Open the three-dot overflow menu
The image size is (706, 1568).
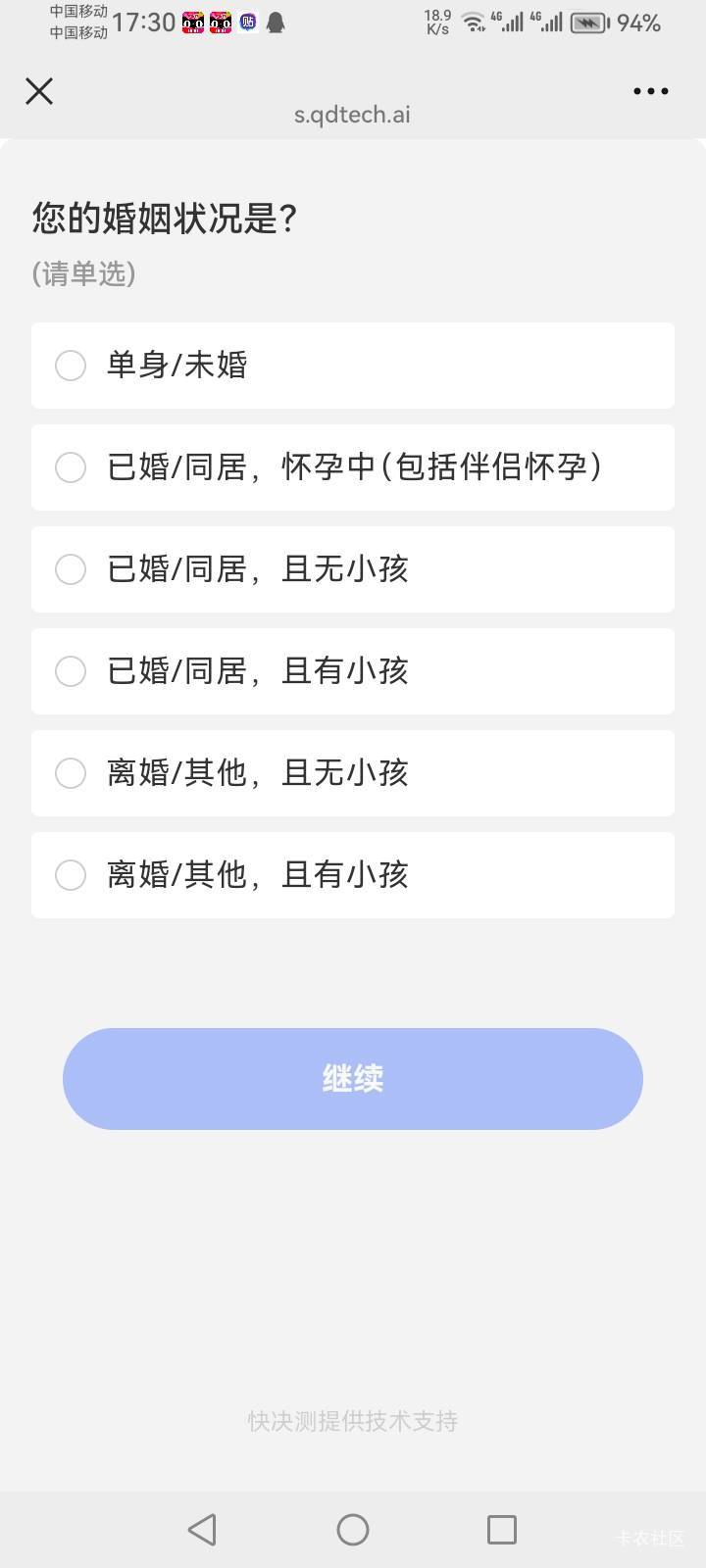[x=650, y=91]
